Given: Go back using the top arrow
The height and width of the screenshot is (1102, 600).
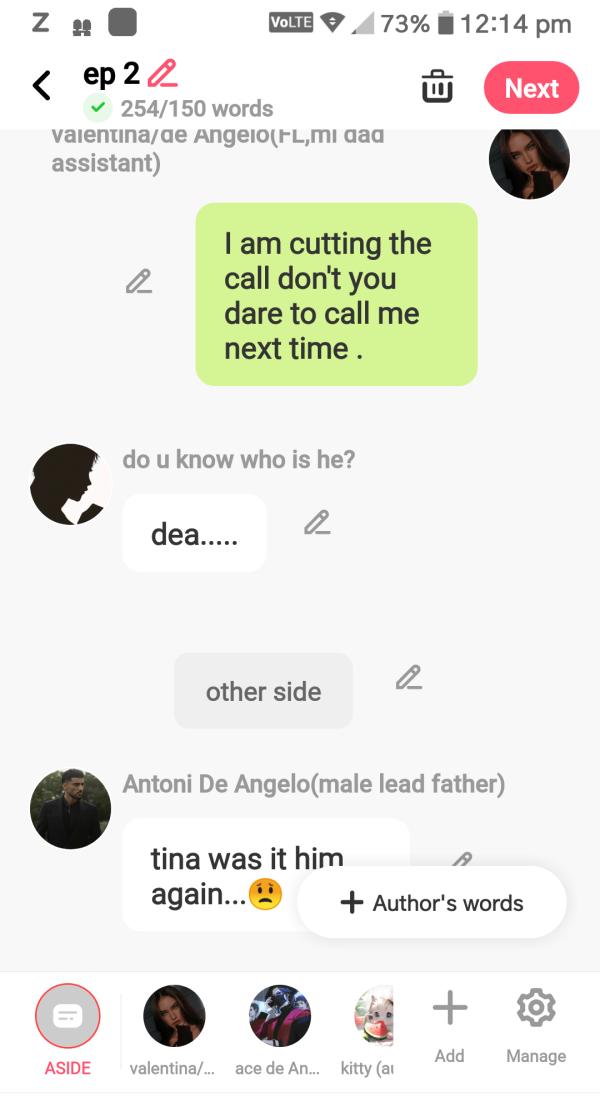Looking at the screenshot, I should [x=42, y=86].
